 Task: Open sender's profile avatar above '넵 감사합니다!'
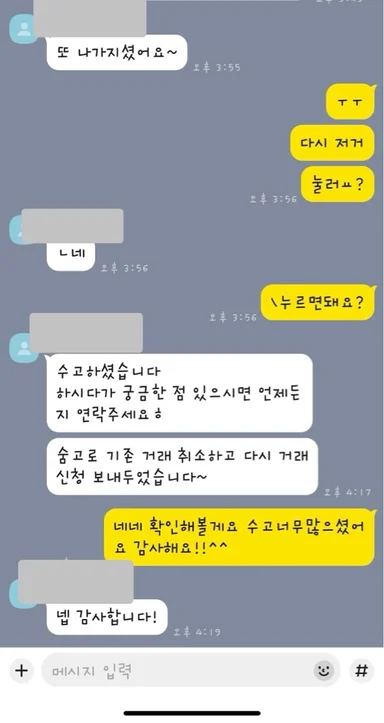pos(18,593)
